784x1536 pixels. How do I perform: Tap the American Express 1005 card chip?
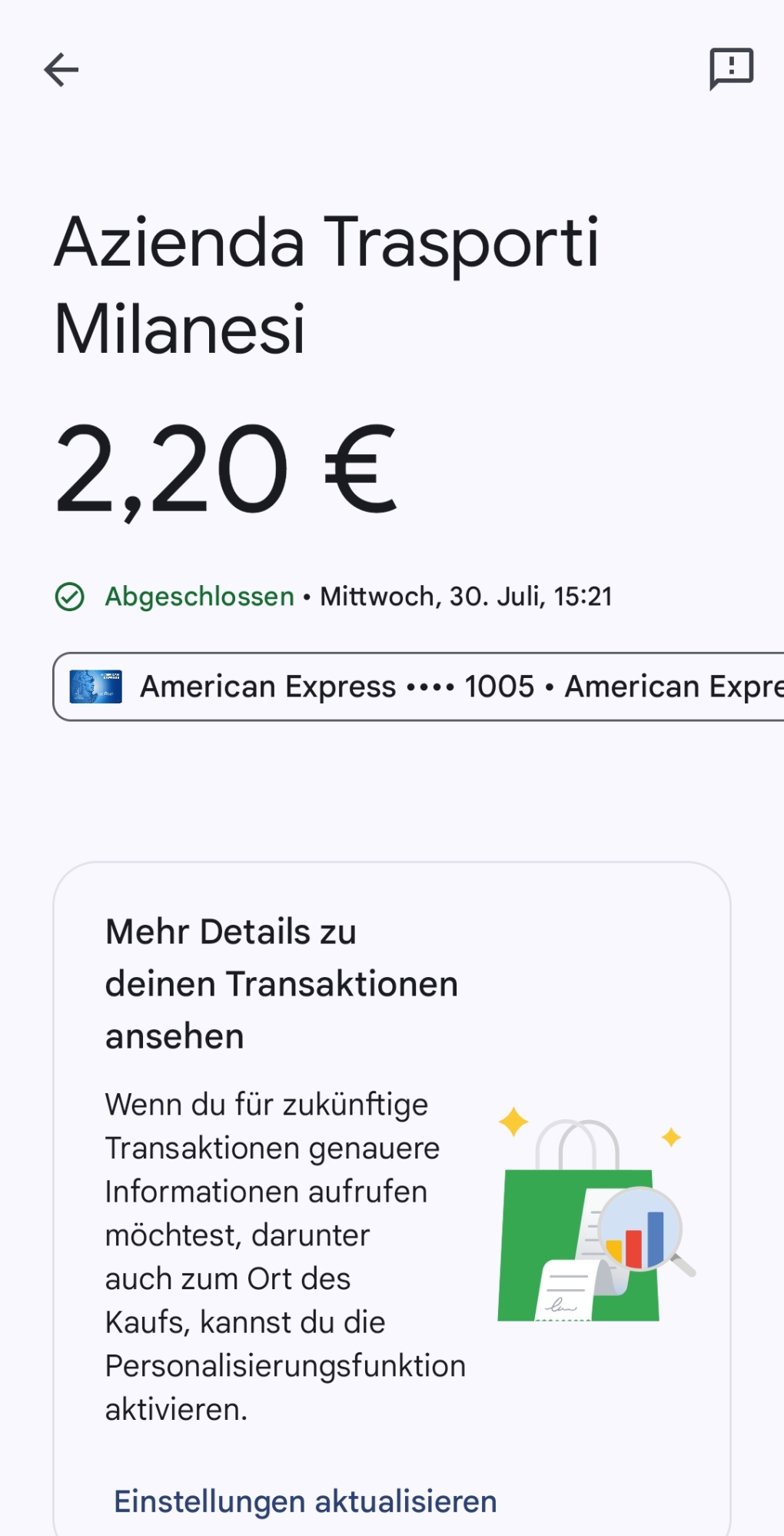(419, 687)
